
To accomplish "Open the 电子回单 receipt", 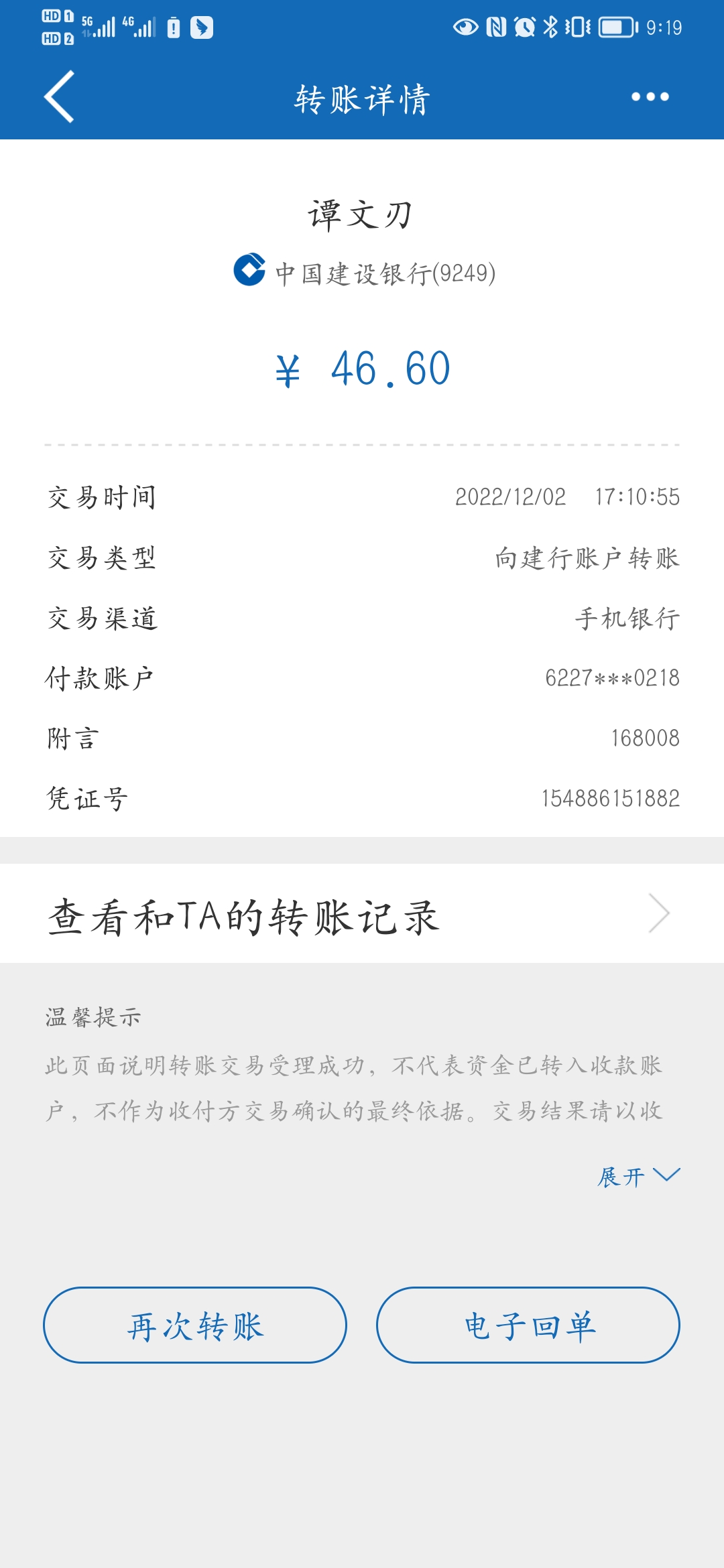I will tap(528, 1325).
